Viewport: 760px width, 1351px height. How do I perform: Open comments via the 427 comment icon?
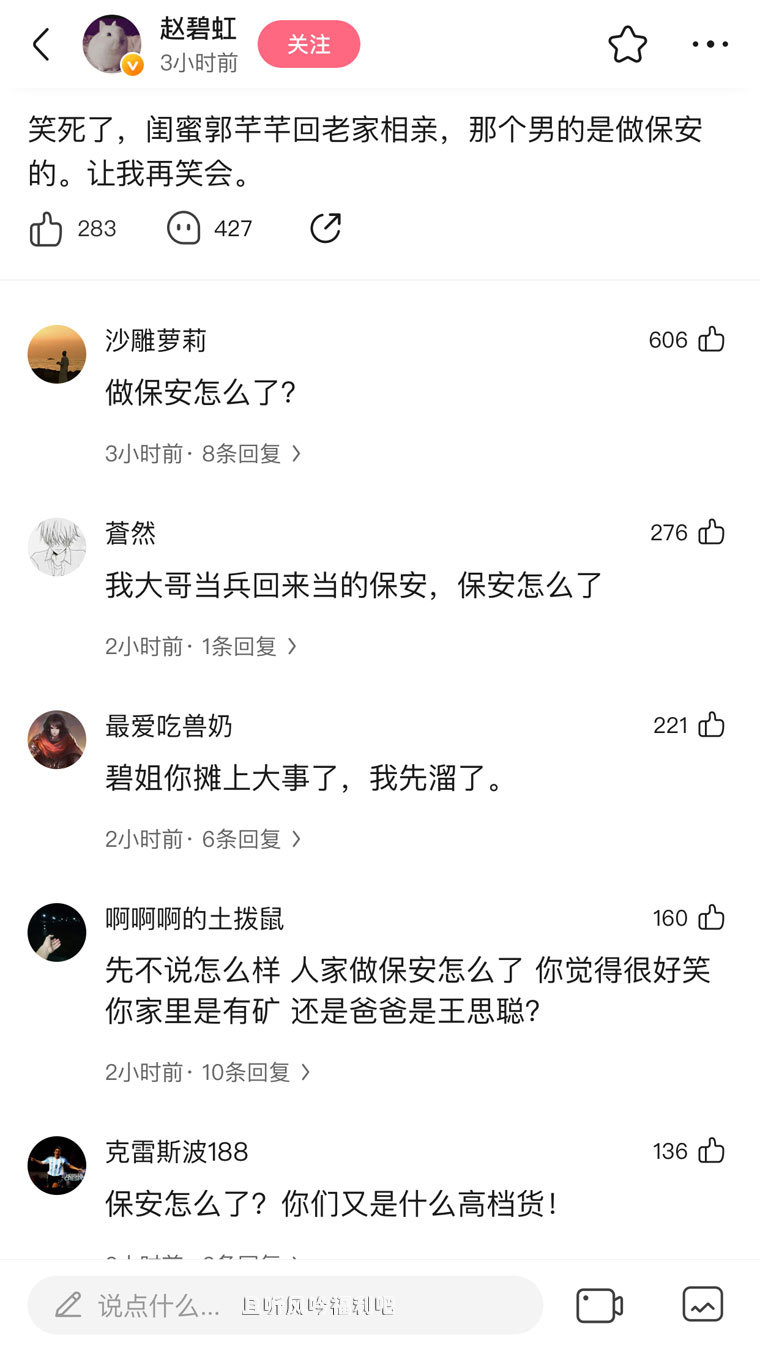click(x=183, y=228)
